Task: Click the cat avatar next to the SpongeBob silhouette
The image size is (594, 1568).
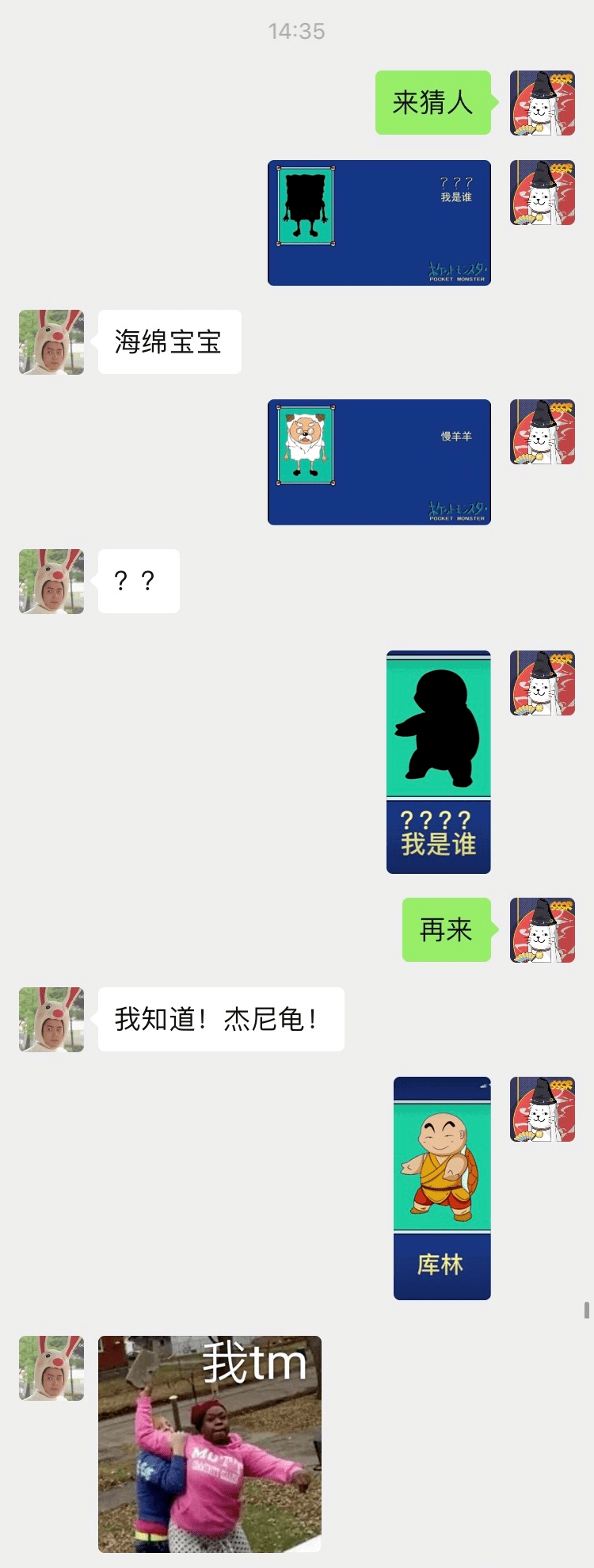Action: (x=543, y=192)
